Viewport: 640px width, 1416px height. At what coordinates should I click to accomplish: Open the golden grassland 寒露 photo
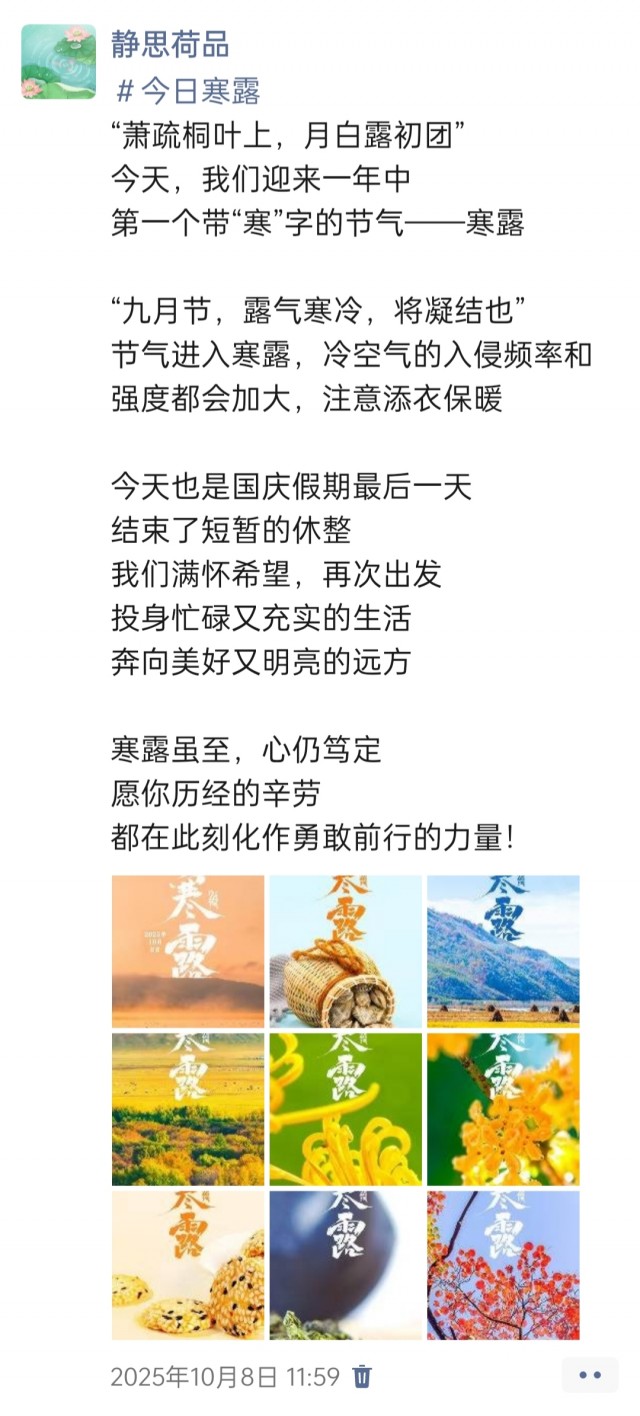pyautogui.click(x=188, y=1109)
